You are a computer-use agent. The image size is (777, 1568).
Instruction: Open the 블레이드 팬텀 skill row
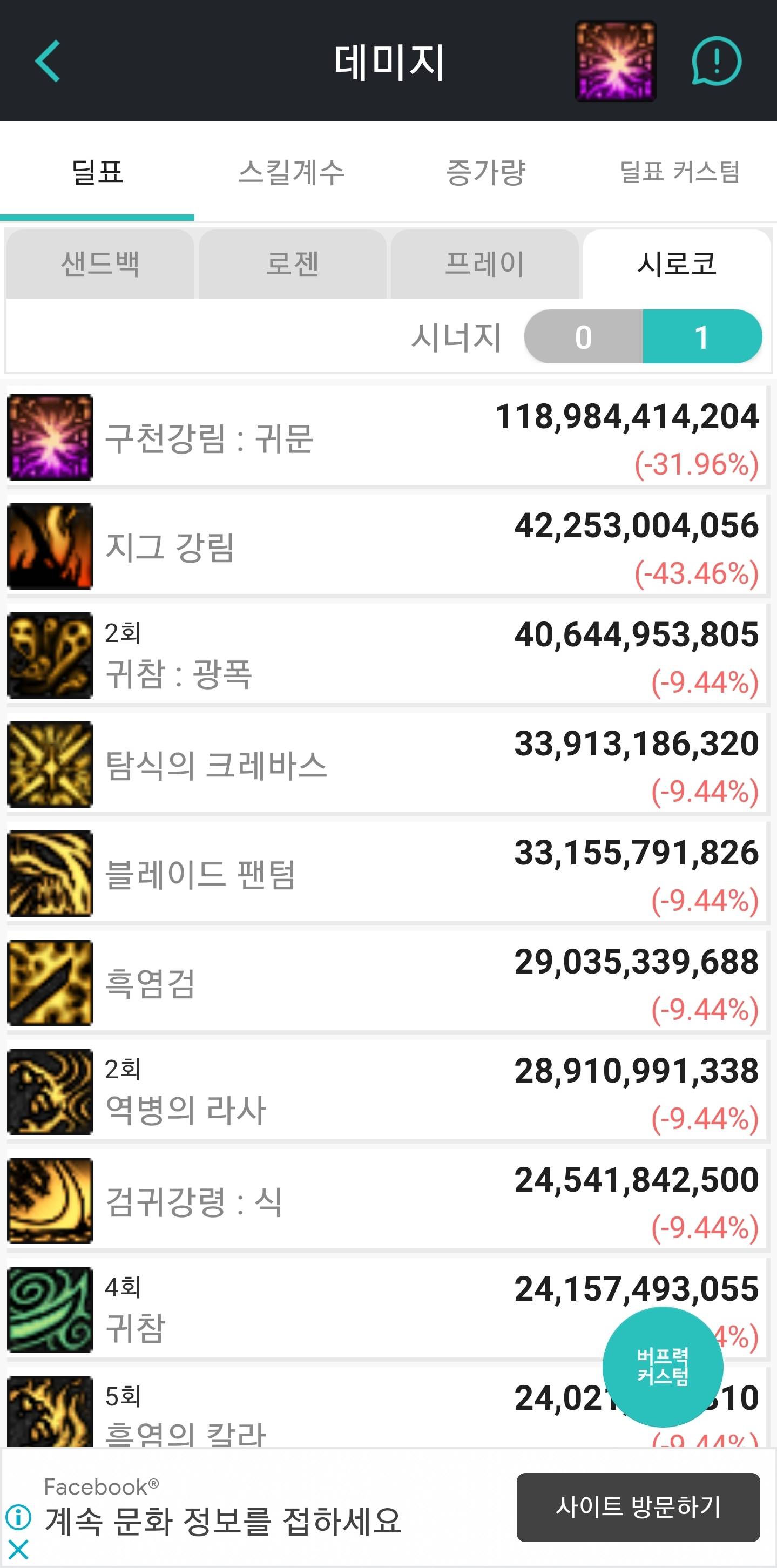[x=387, y=873]
